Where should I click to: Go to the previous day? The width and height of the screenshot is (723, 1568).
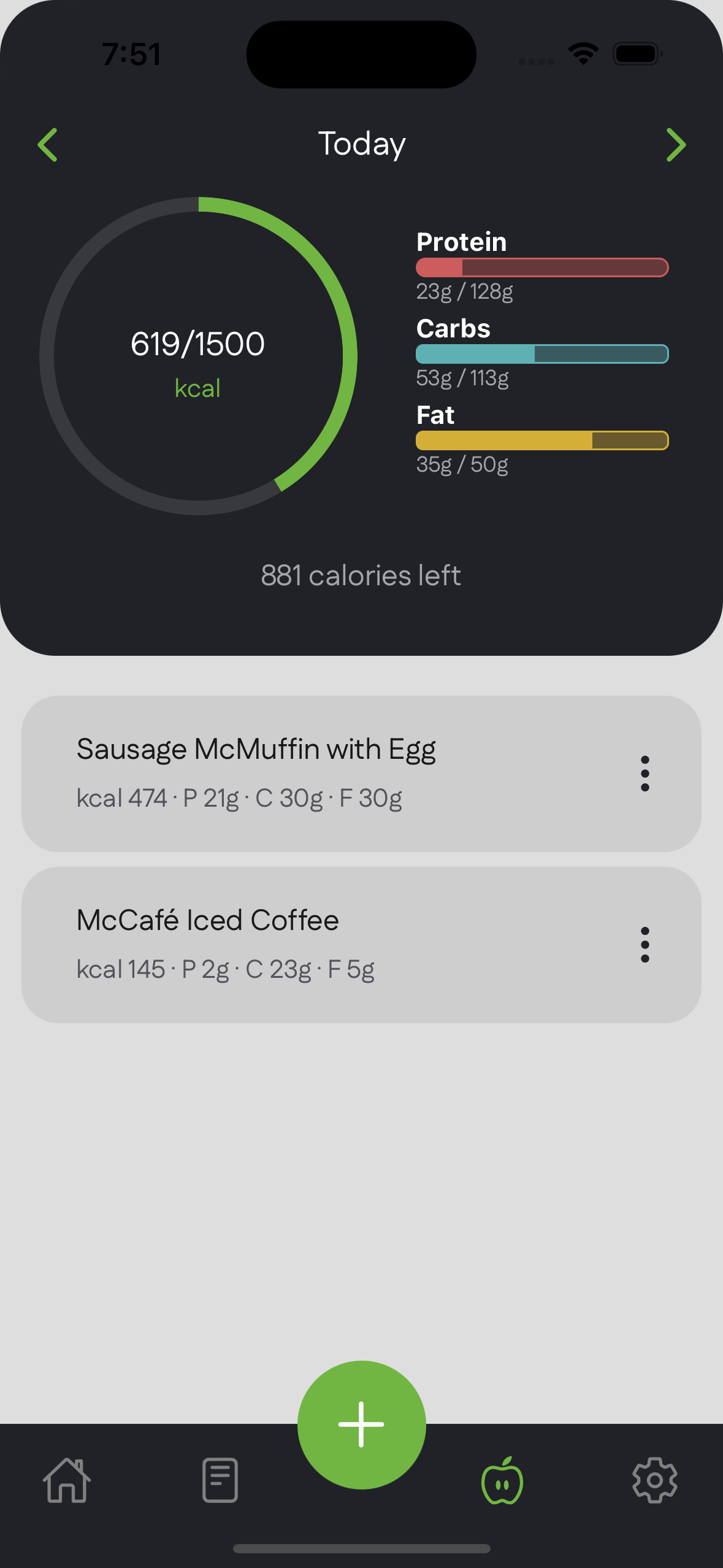coord(48,145)
